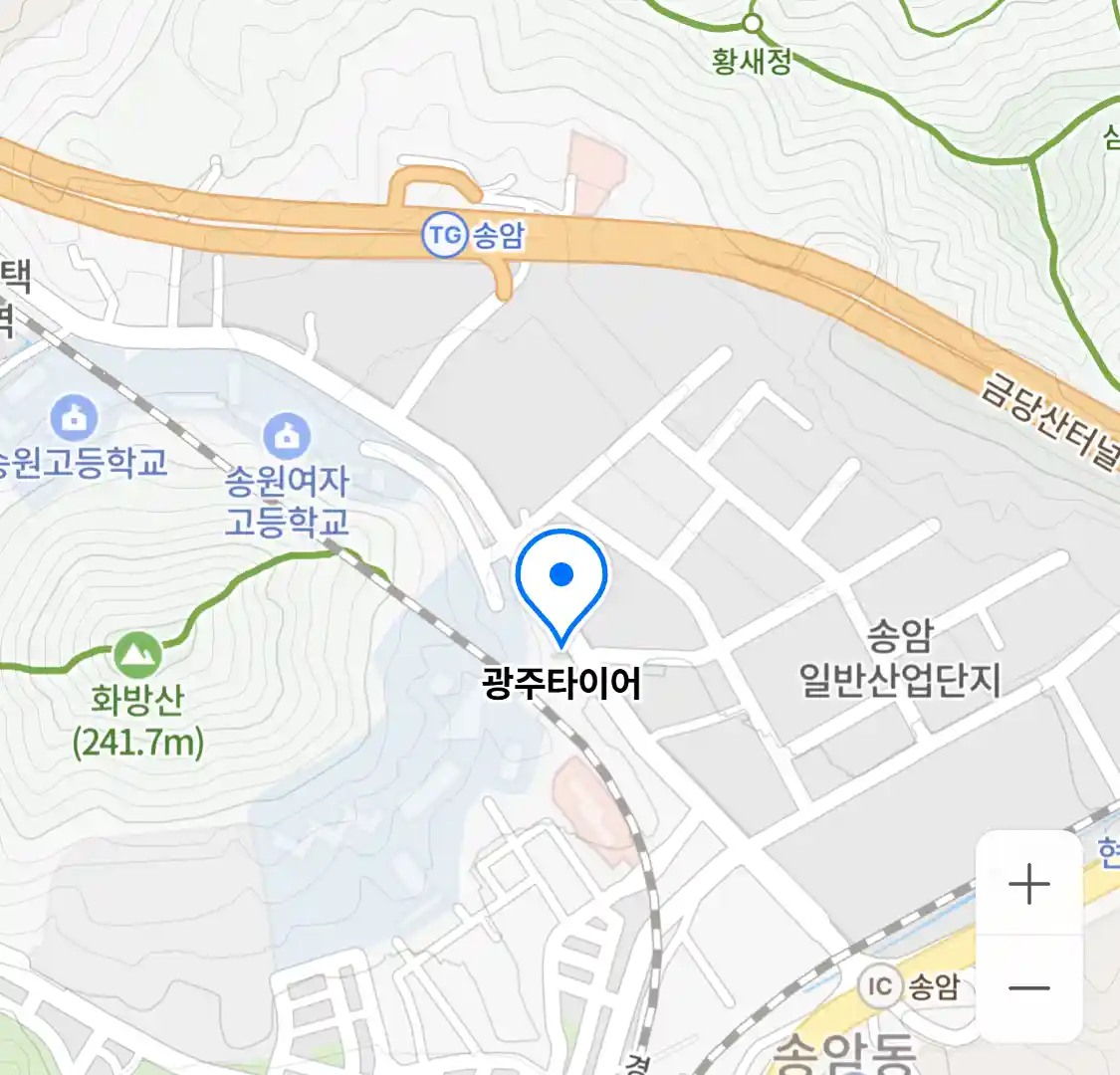
Task: Select the 송암 TG tollgate marker
Action: coord(444,236)
